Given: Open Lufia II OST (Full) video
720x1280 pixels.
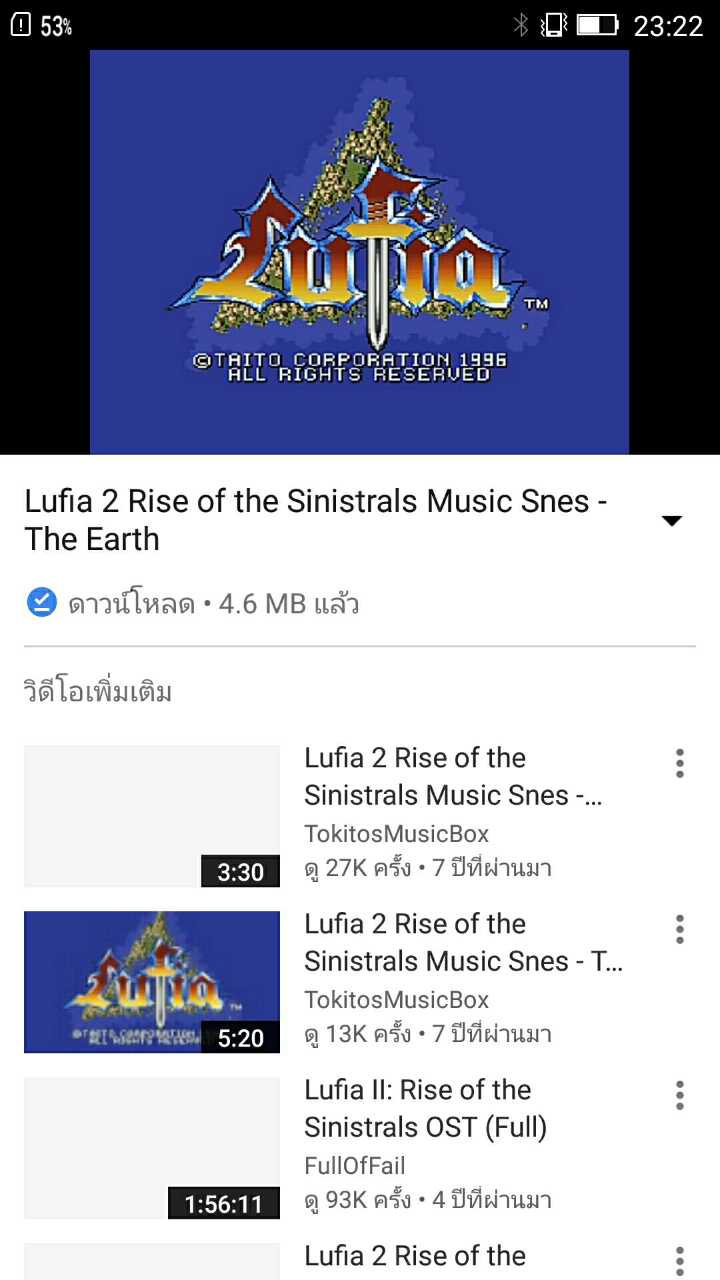Looking at the screenshot, I should pyautogui.click(x=152, y=1148).
